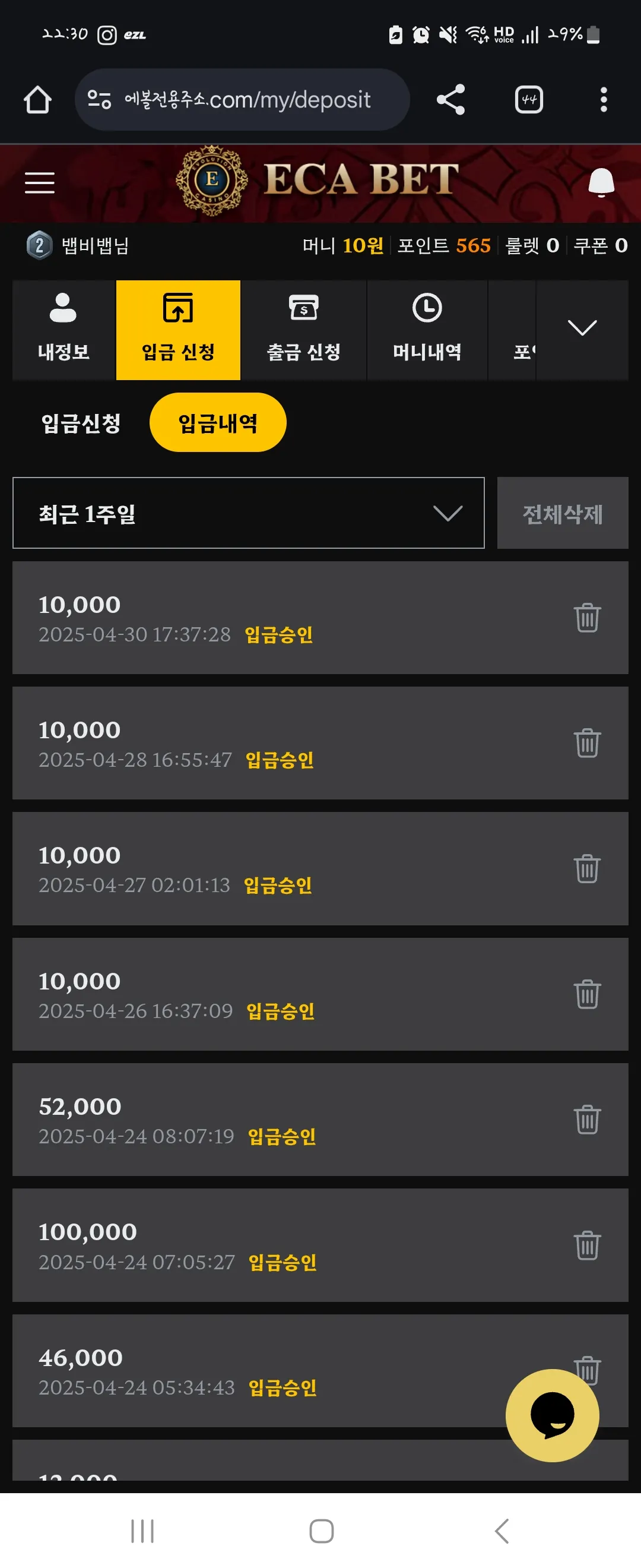This screenshot has width=641, height=1568.
Task: Go back using system navigation
Action: pos(502,1531)
